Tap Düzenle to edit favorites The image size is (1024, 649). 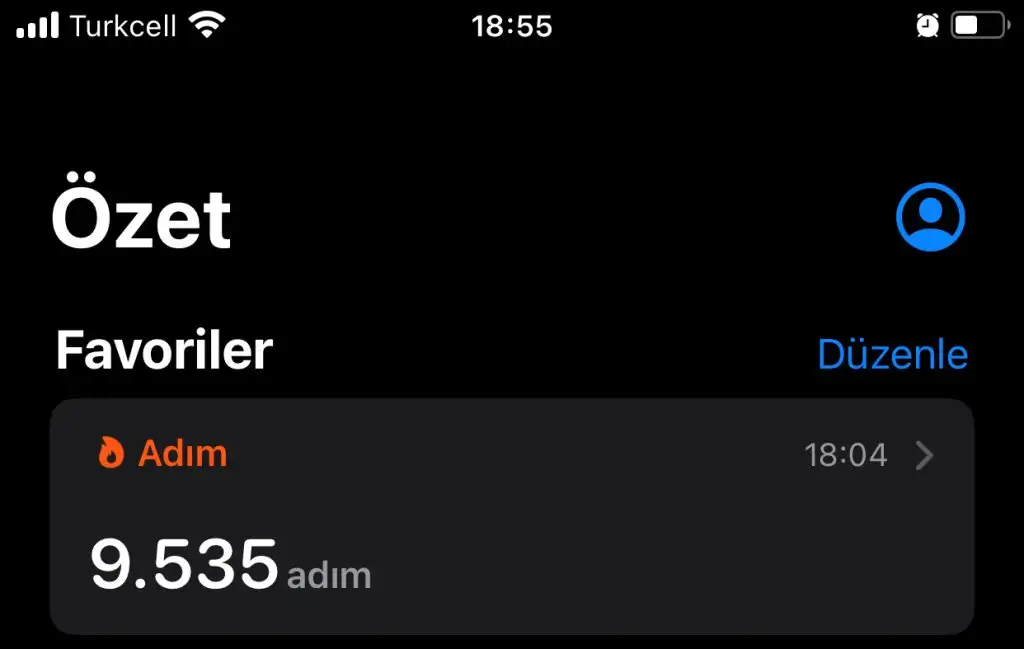(892, 354)
